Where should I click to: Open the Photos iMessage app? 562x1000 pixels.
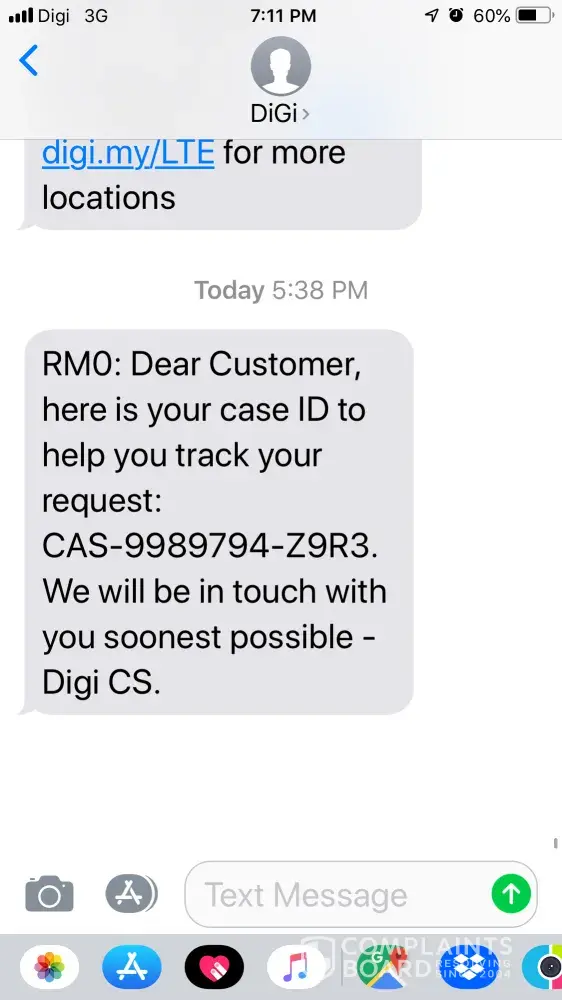click(x=49, y=967)
